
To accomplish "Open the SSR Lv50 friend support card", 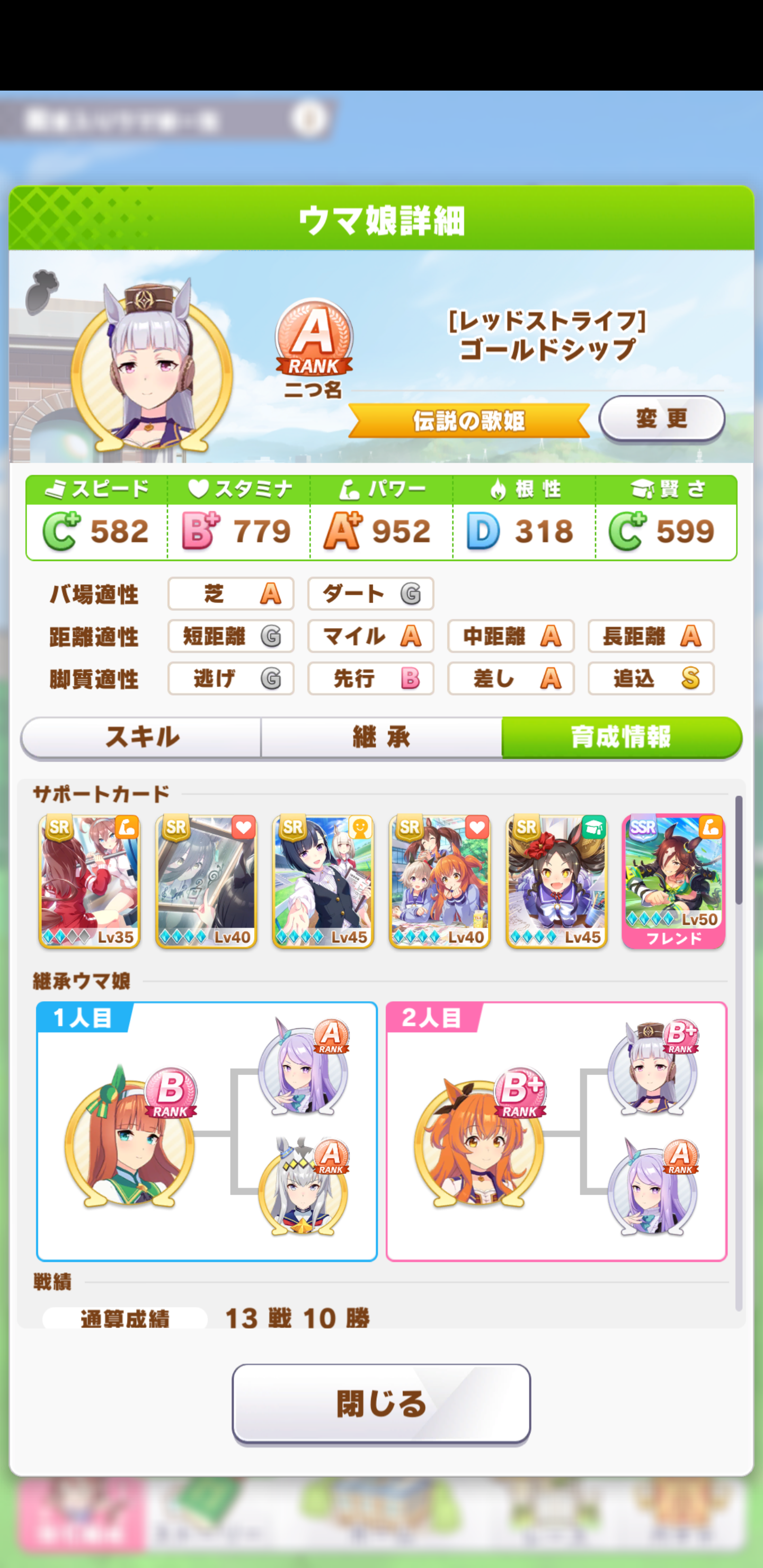I will (x=673, y=880).
